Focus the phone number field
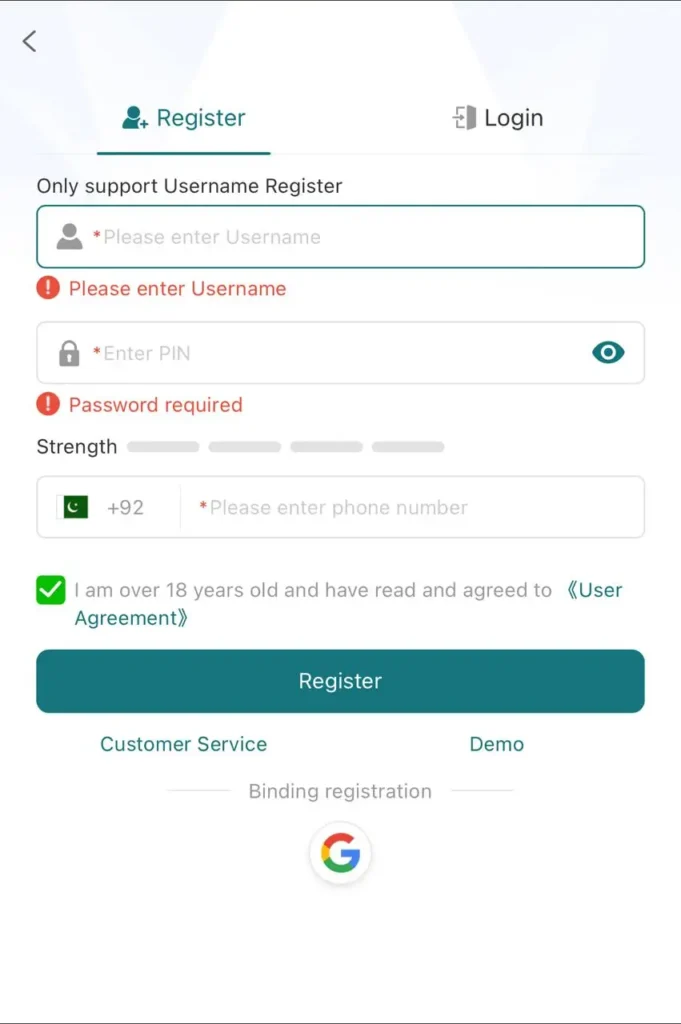This screenshot has width=681, height=1024. click(410, 507)
